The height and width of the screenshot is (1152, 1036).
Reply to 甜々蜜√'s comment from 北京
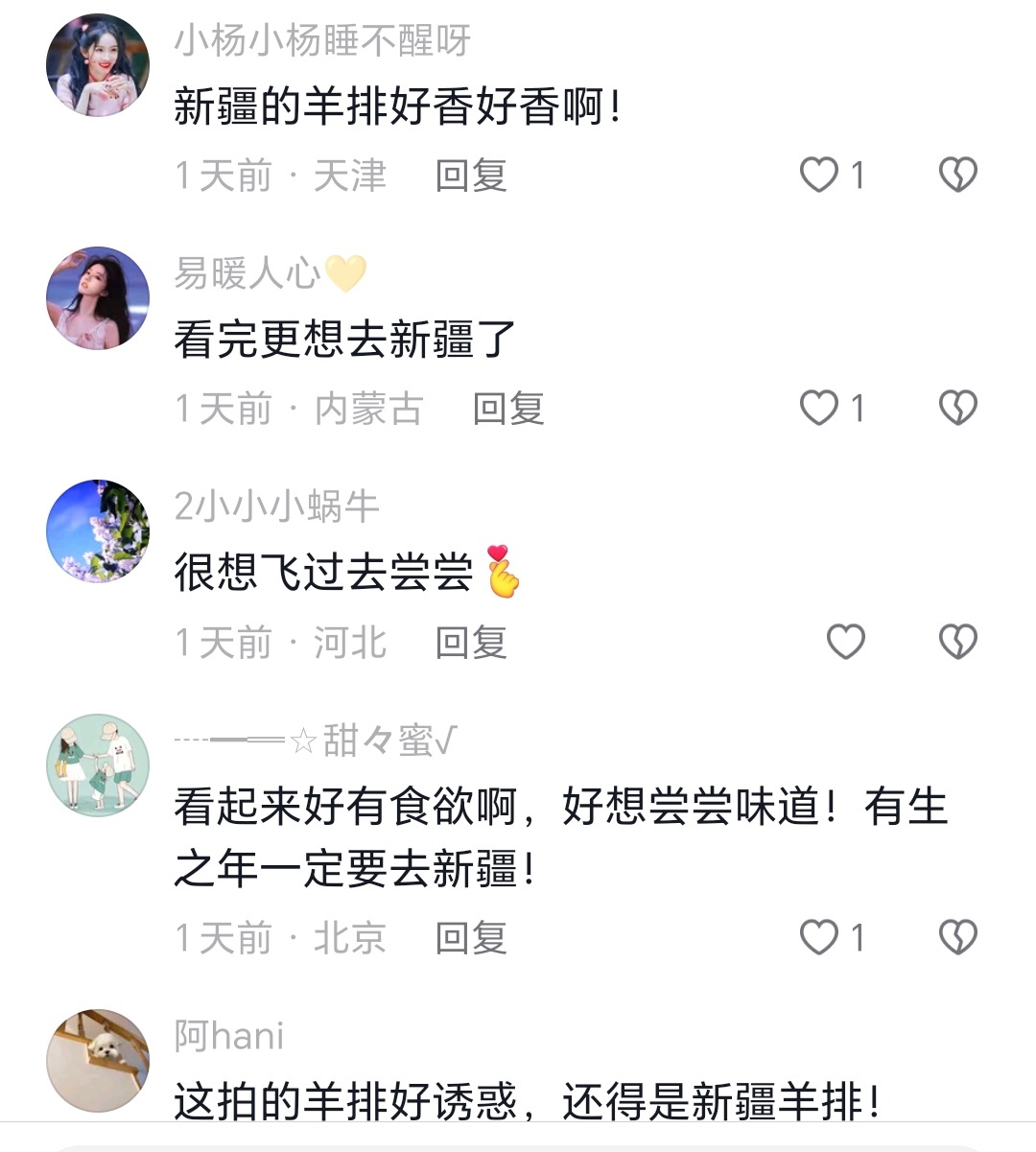(x=470, y=938)
